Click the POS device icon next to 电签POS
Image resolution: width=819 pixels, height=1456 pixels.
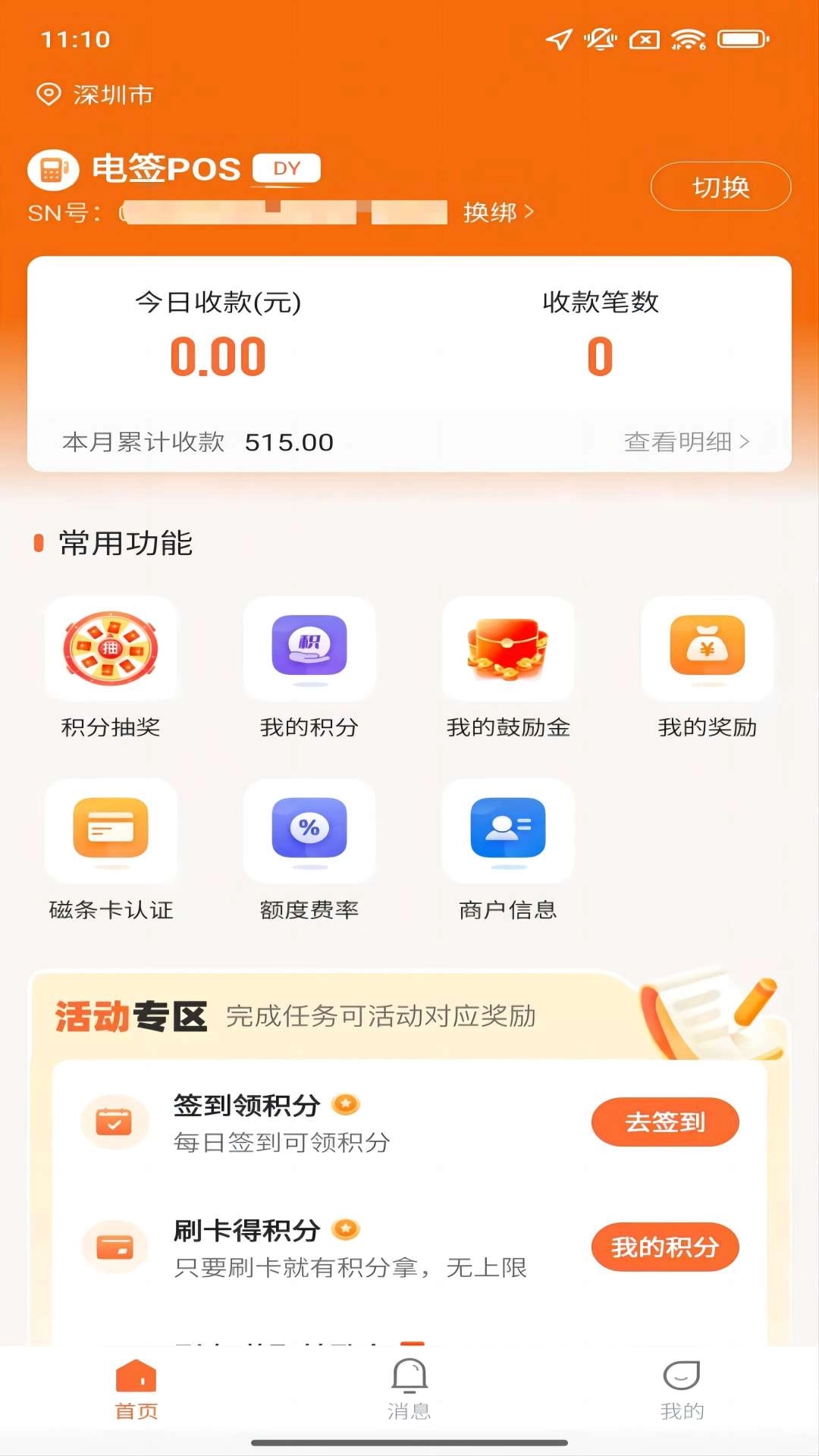[54, 169]
